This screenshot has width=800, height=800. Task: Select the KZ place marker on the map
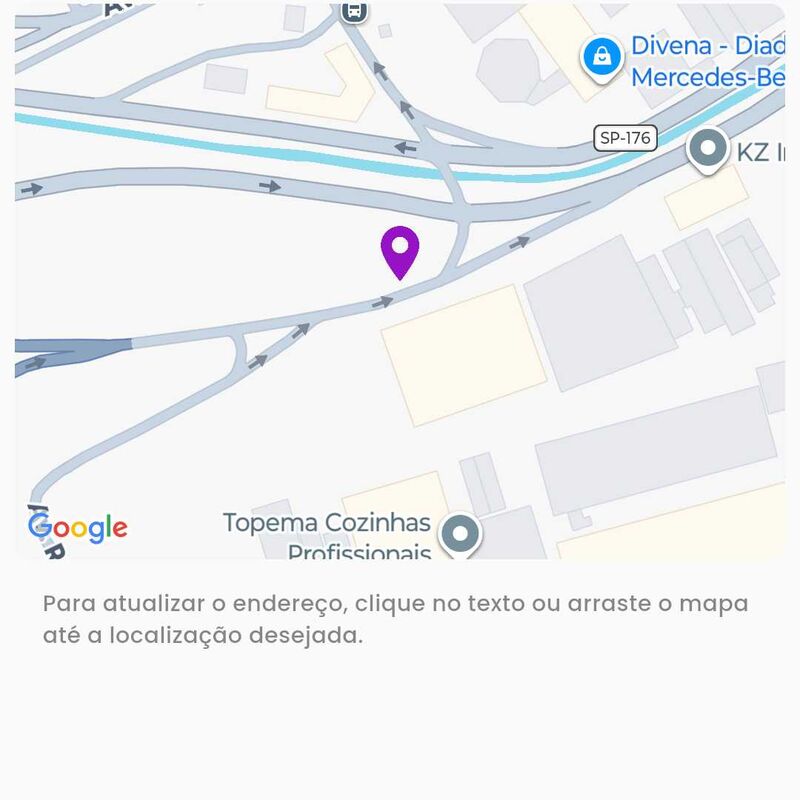coord(709,150)
